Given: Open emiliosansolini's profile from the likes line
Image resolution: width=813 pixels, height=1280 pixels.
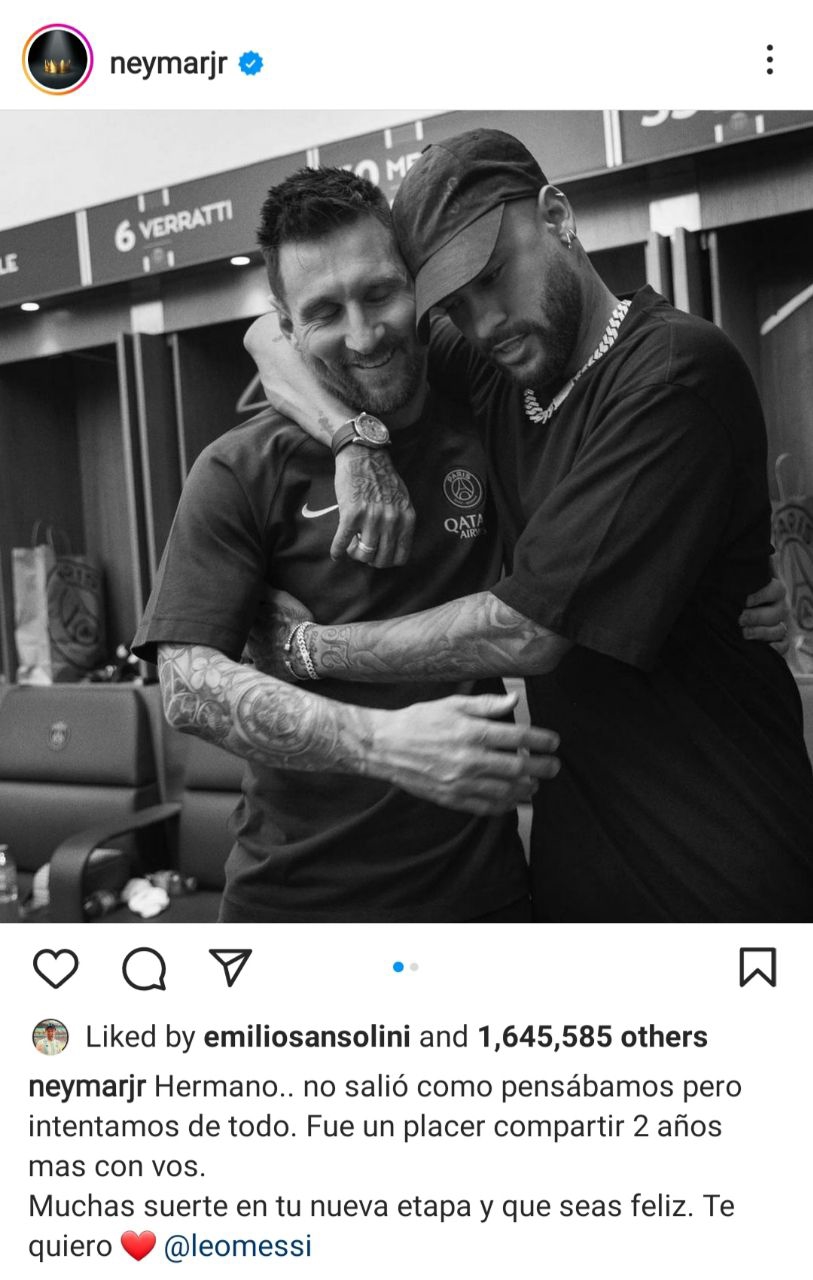Looking at the screenshot, I should coord(307,1037).
